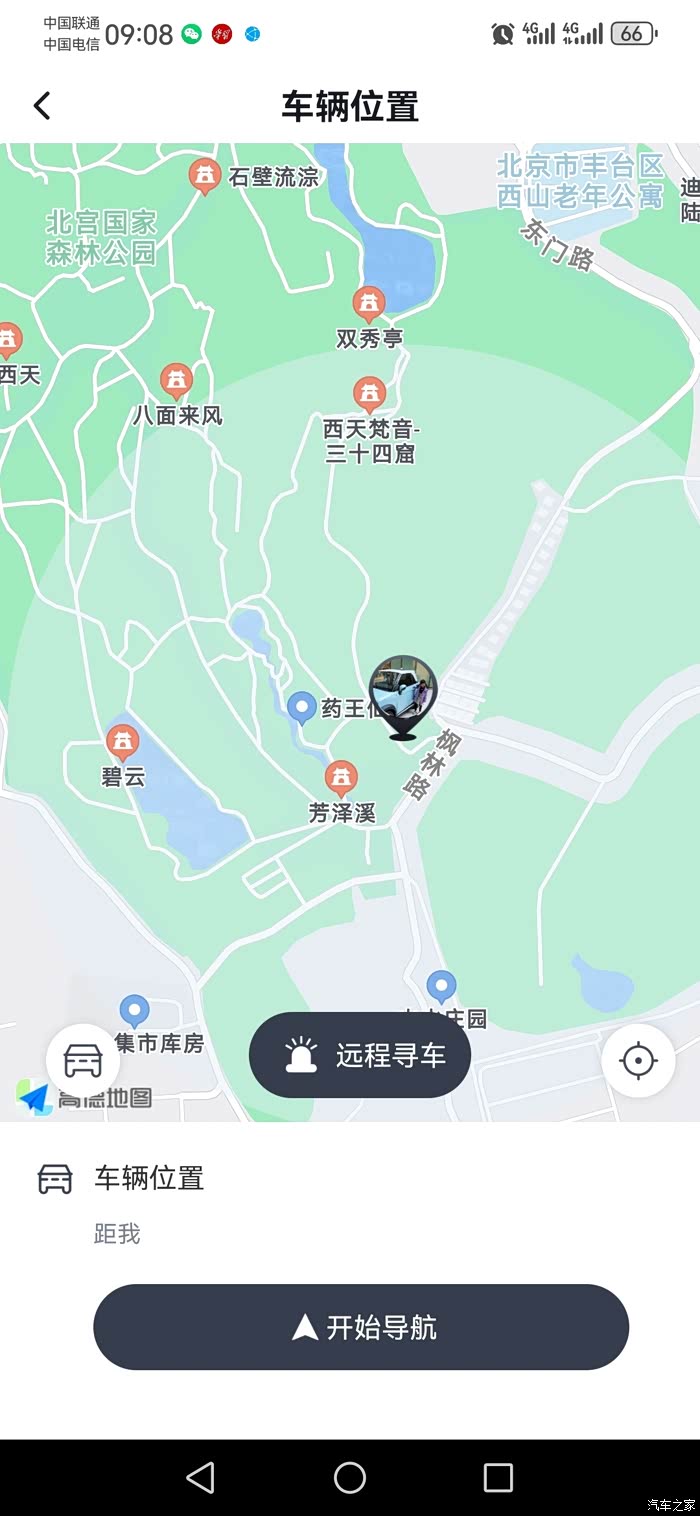Open the recent apps view
The height and width of the screenshot is (1516, 700).
point(498,1477)
